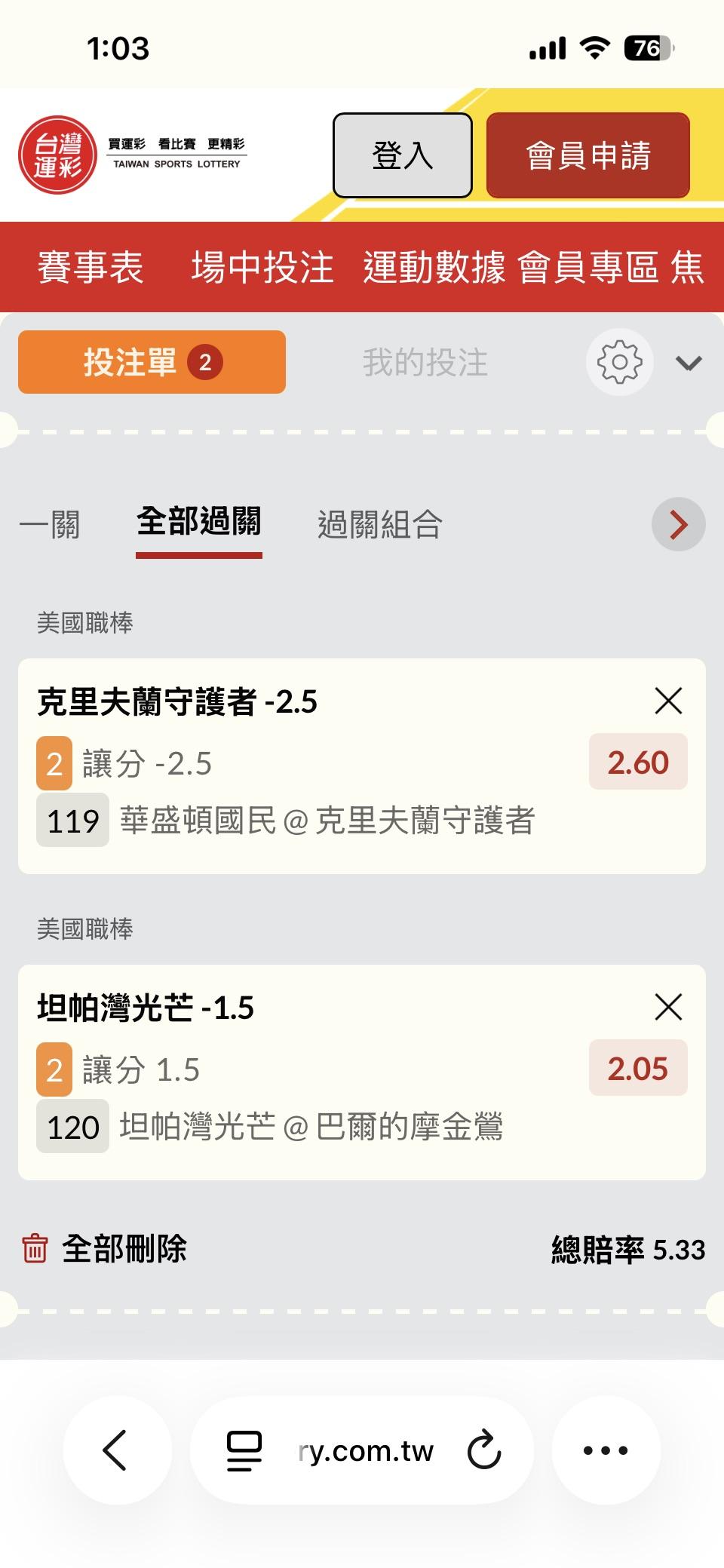Show more bet types with the red arrow
The width and height of the screenshot is (724, 1568).
pos(679,524)
